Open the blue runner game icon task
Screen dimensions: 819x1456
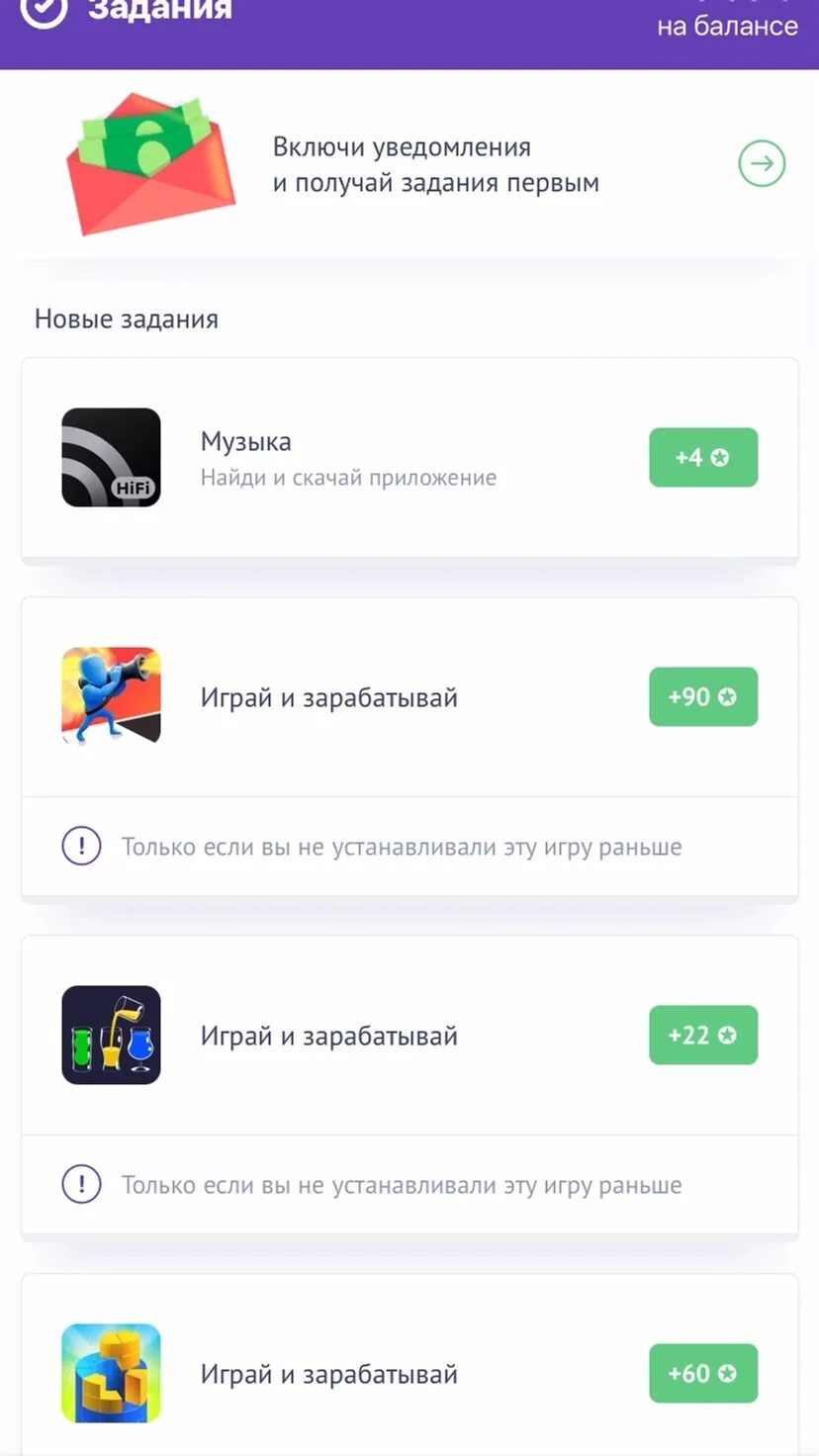pyautogui.click(x=111, y=696)
